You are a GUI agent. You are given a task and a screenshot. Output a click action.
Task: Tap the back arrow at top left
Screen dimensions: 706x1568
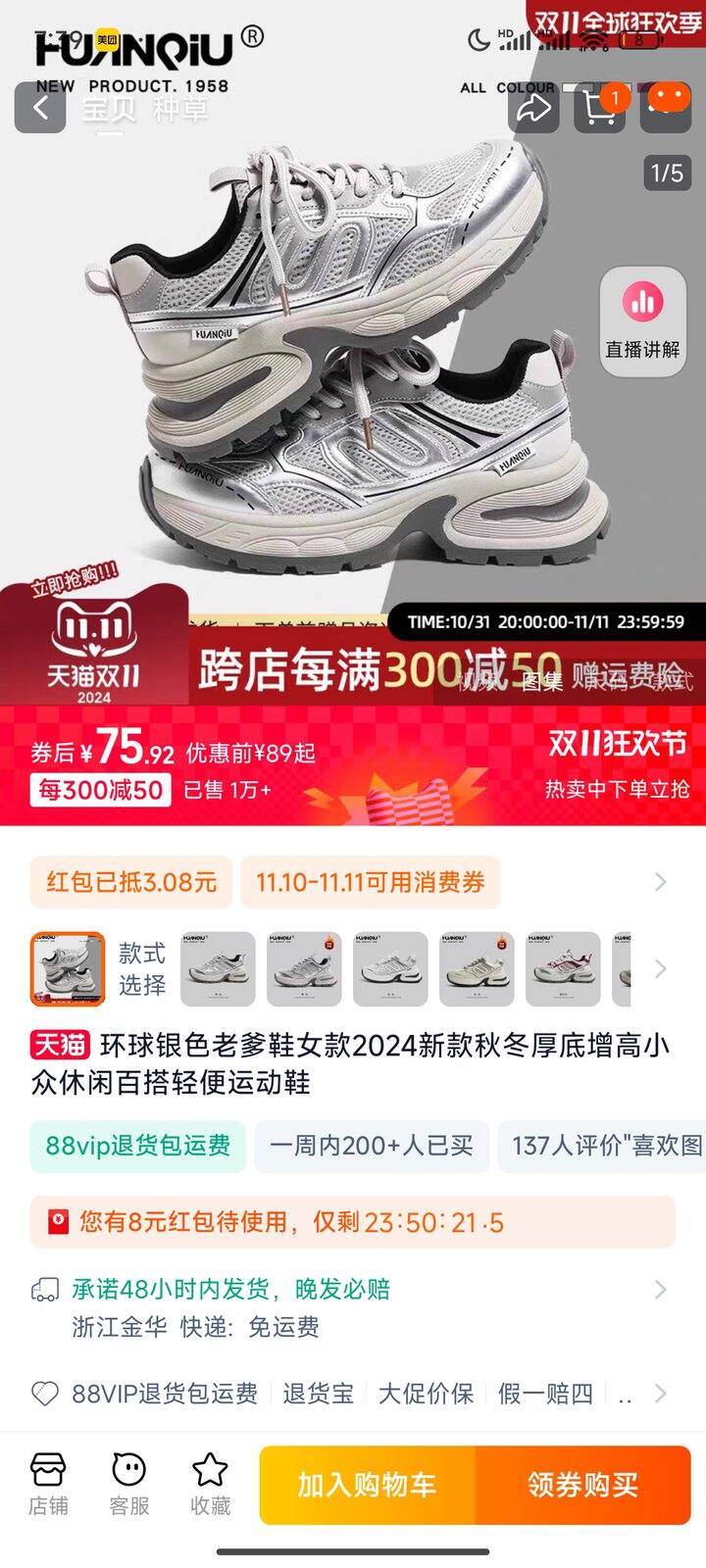[40, 106]
